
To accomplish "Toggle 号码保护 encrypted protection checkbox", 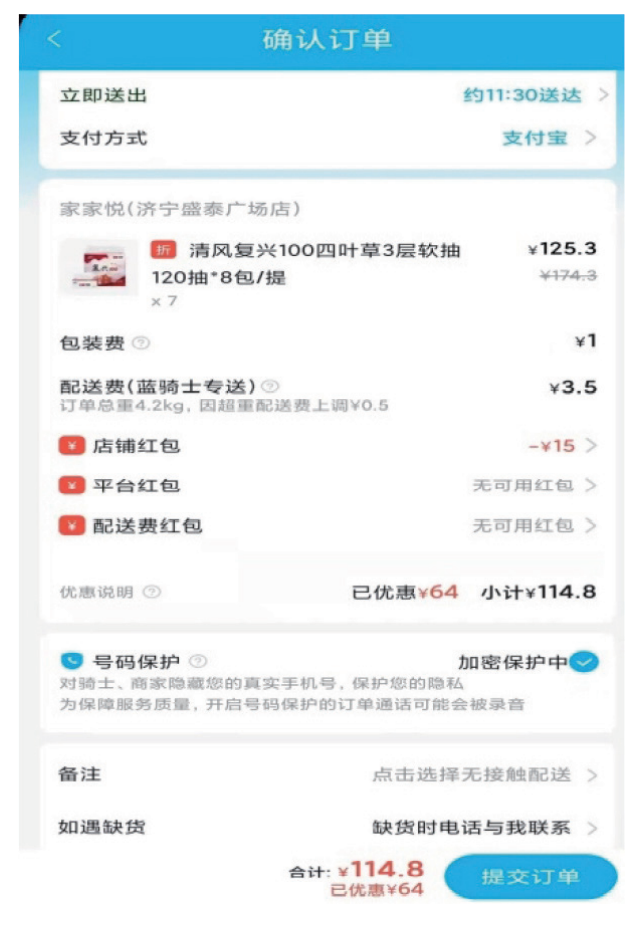I will pyautogui.click(x=584, y=662).
